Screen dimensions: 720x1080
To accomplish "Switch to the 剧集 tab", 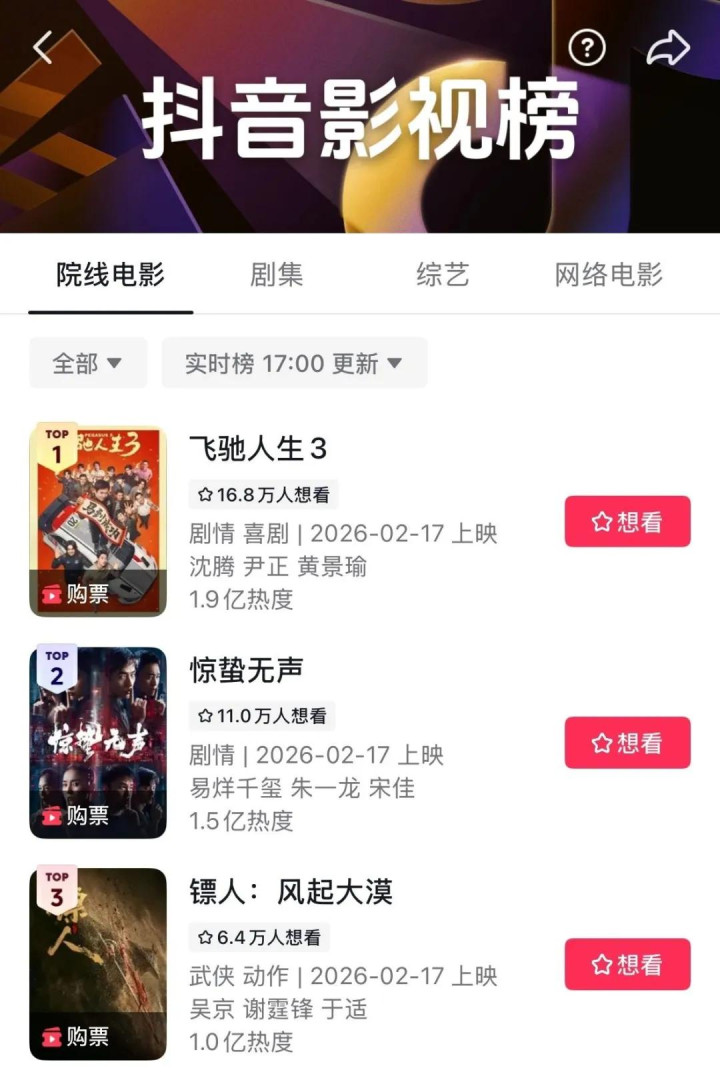I will (x=276, y=275).
